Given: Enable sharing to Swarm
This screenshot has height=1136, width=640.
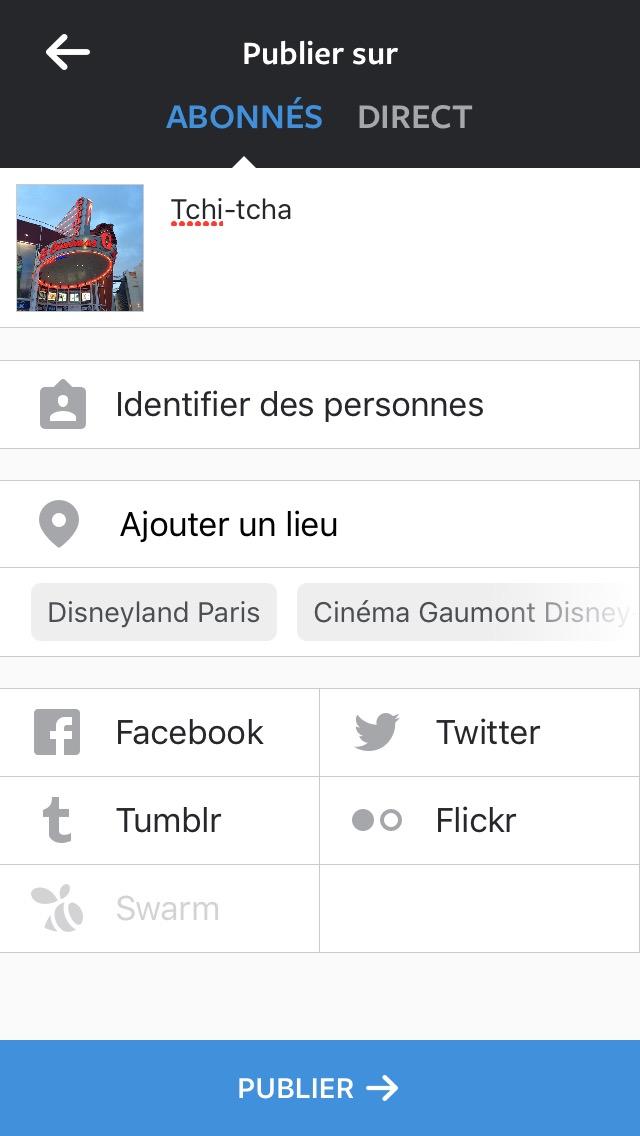Looking at the screenshot, I should [x=159, y=909].
